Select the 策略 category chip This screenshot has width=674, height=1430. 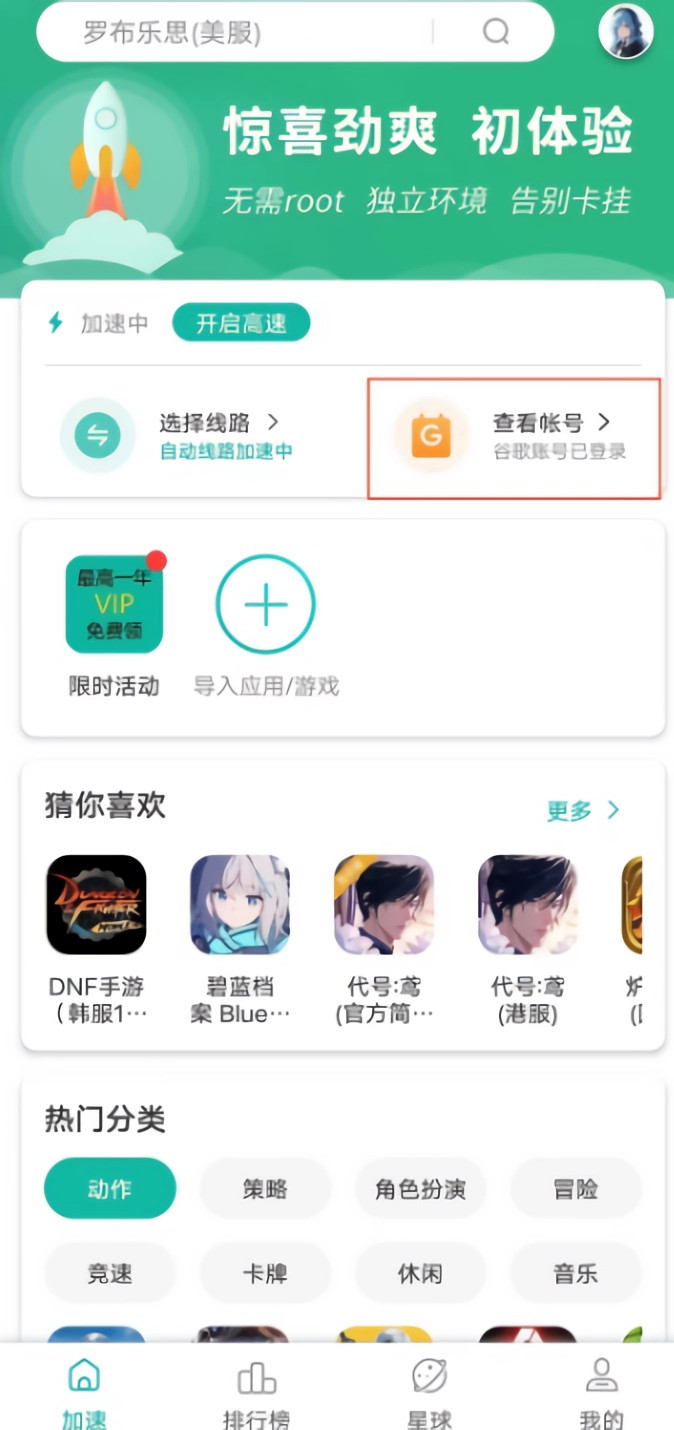tap(265, 1188)
